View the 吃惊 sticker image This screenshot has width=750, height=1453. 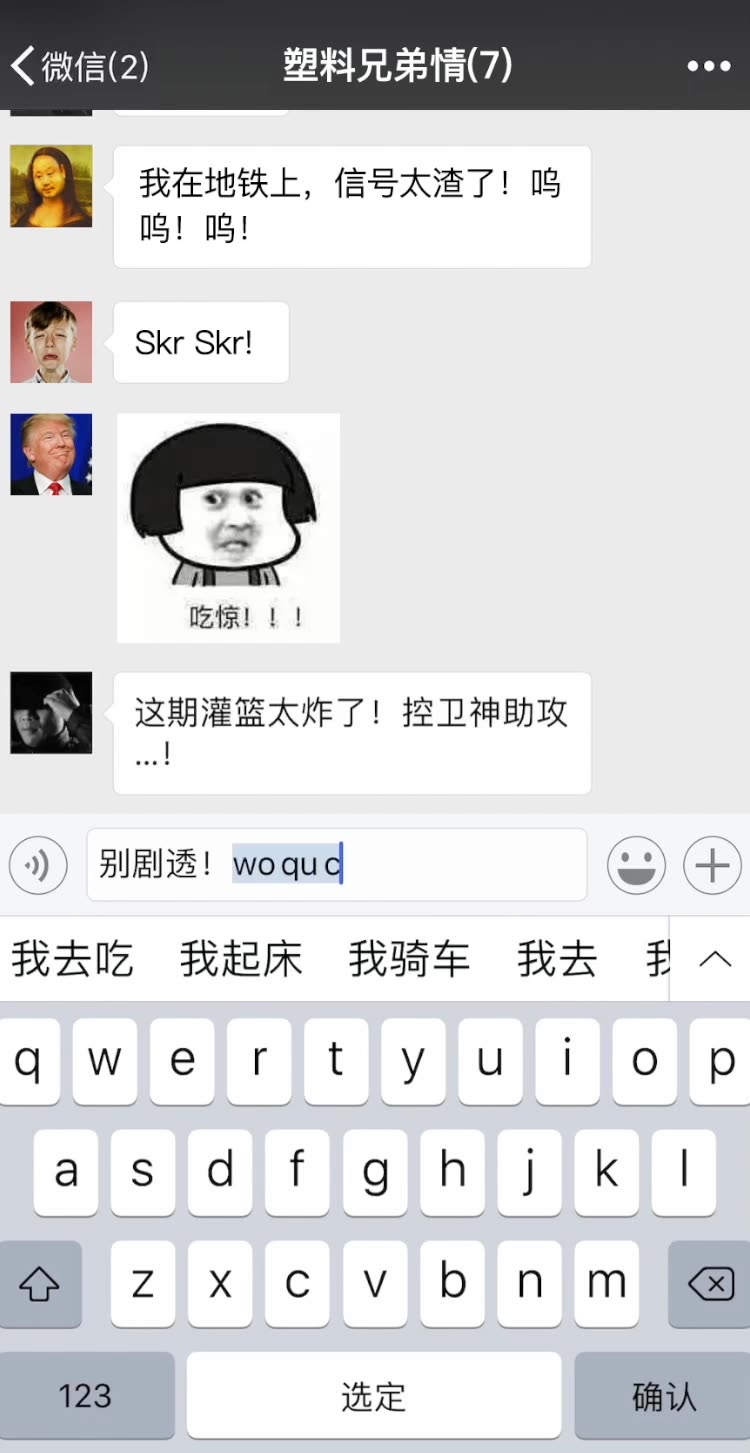click(x=228, y=528)
